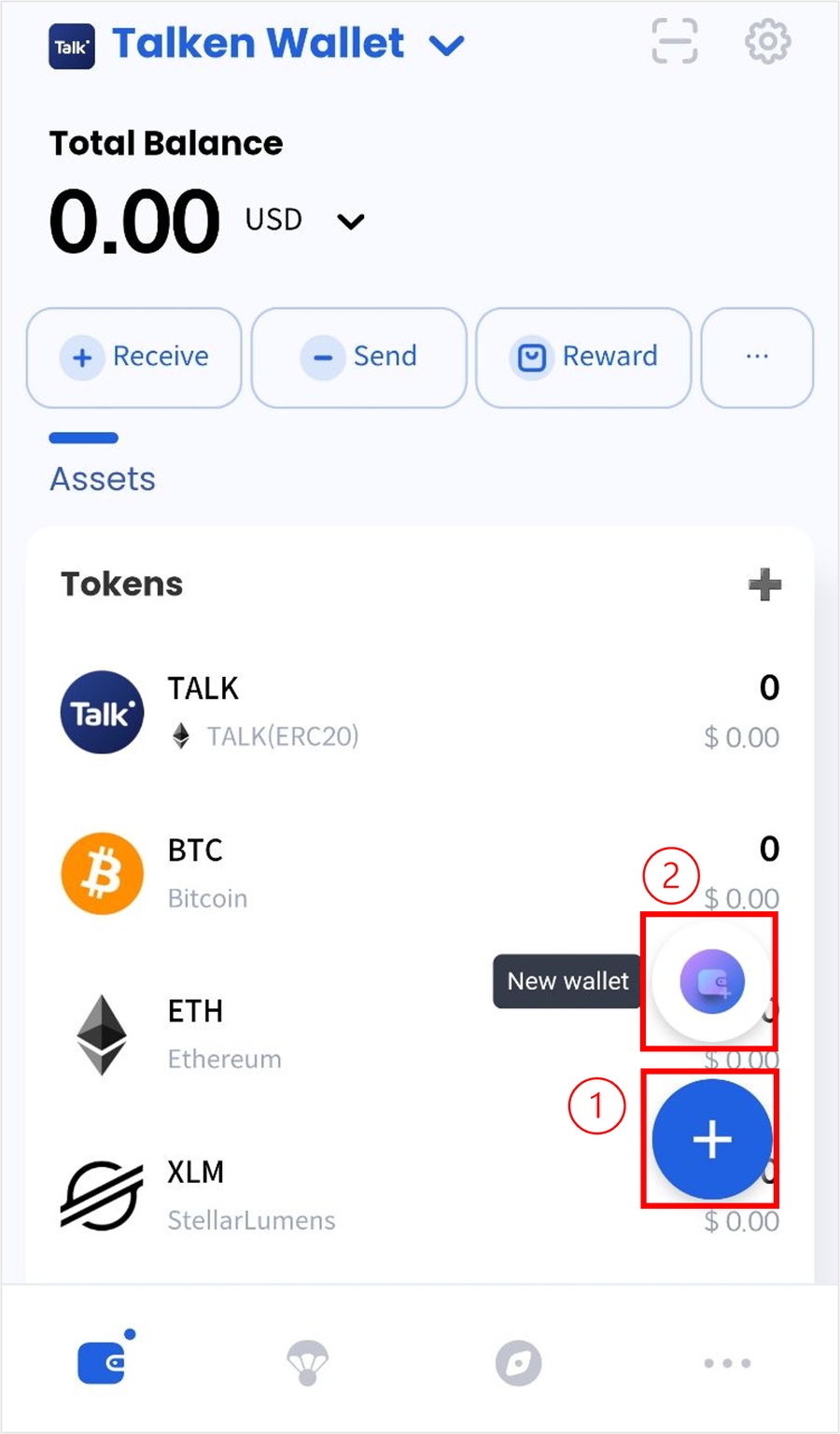Switch to the compass explore tab
The height and width of the screenshot is (1434, 840).
[518, 1363]
